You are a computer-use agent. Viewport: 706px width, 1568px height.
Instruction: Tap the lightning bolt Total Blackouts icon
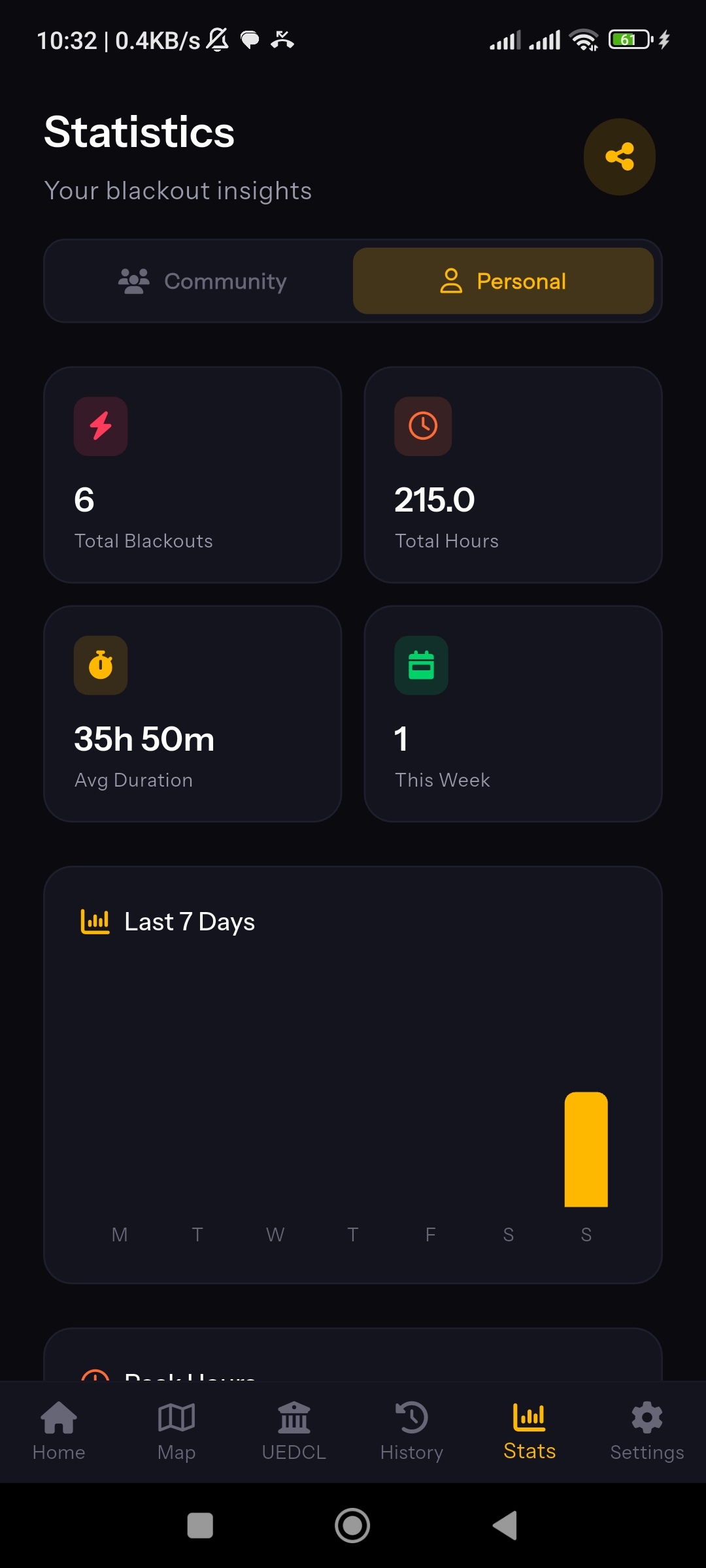[100, 426]
